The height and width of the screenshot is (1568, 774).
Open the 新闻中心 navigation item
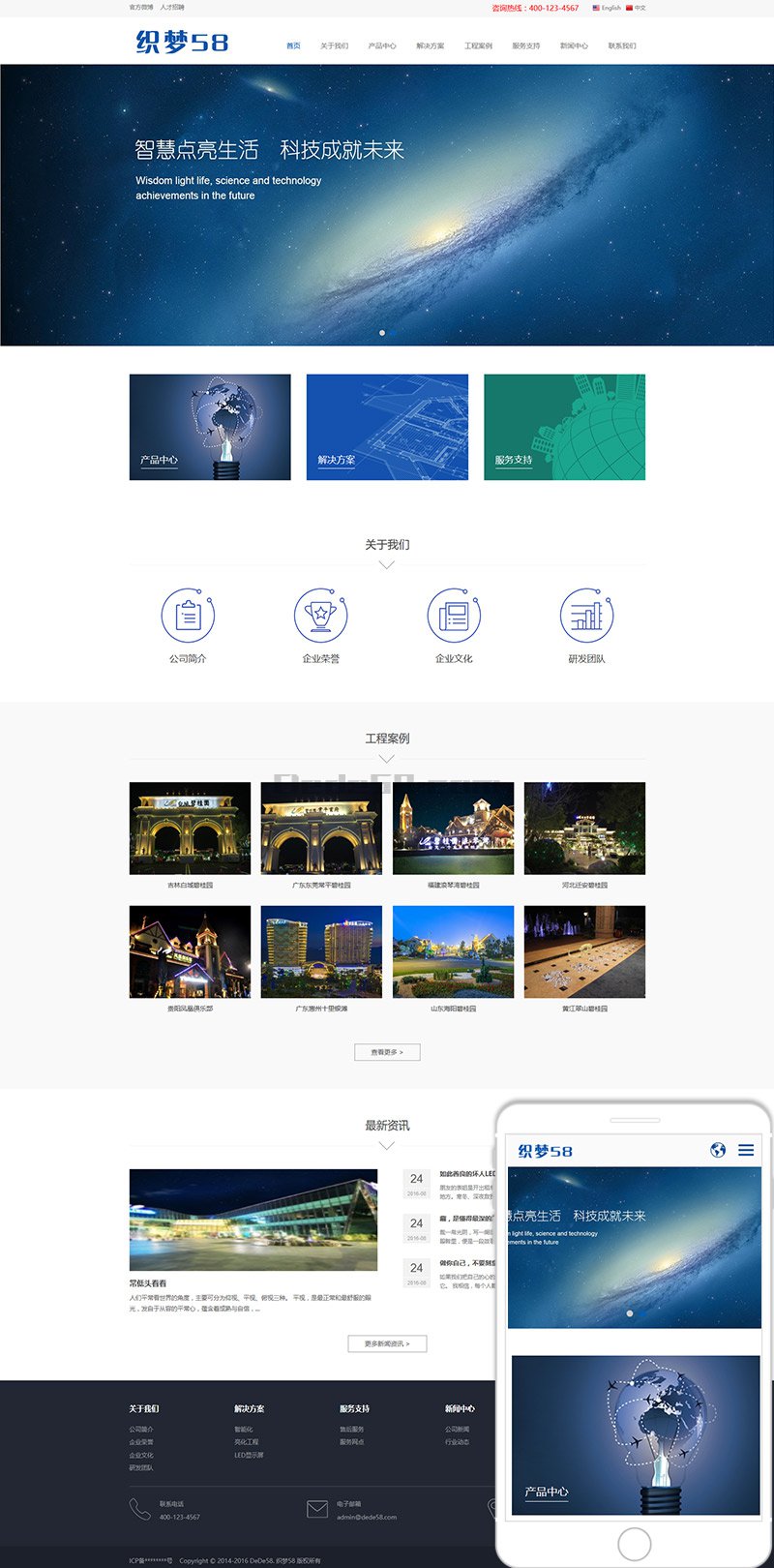click(x=575, y=45)
